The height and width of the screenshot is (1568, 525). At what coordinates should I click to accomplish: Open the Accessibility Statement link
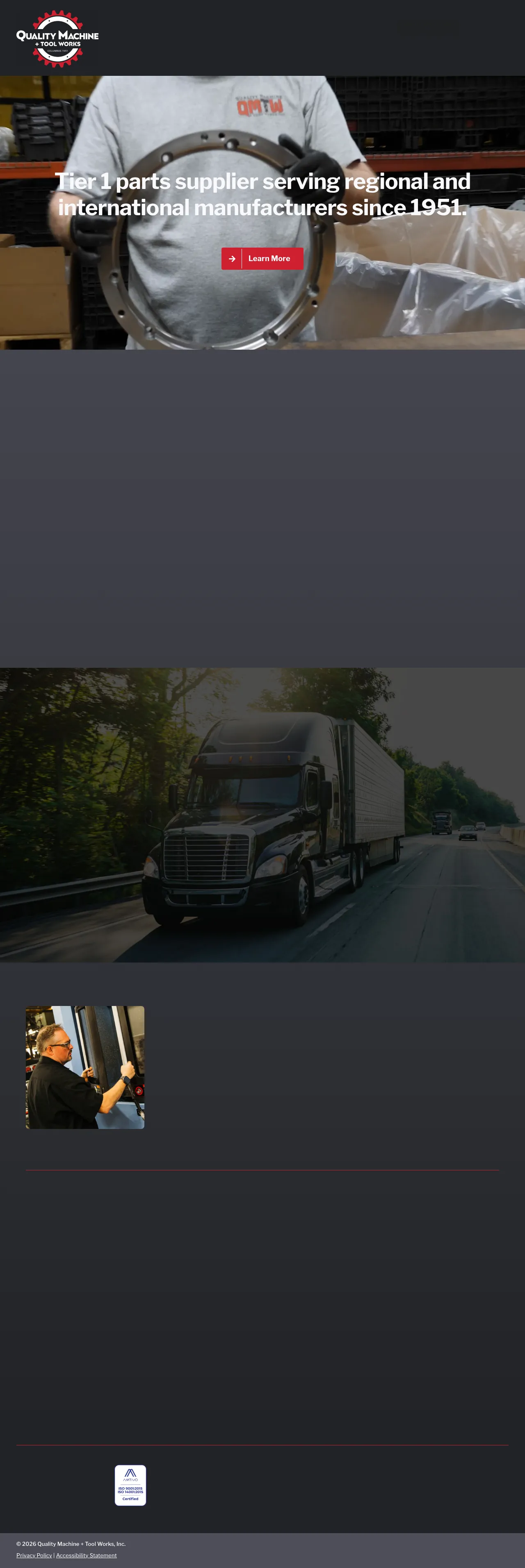87,1554
